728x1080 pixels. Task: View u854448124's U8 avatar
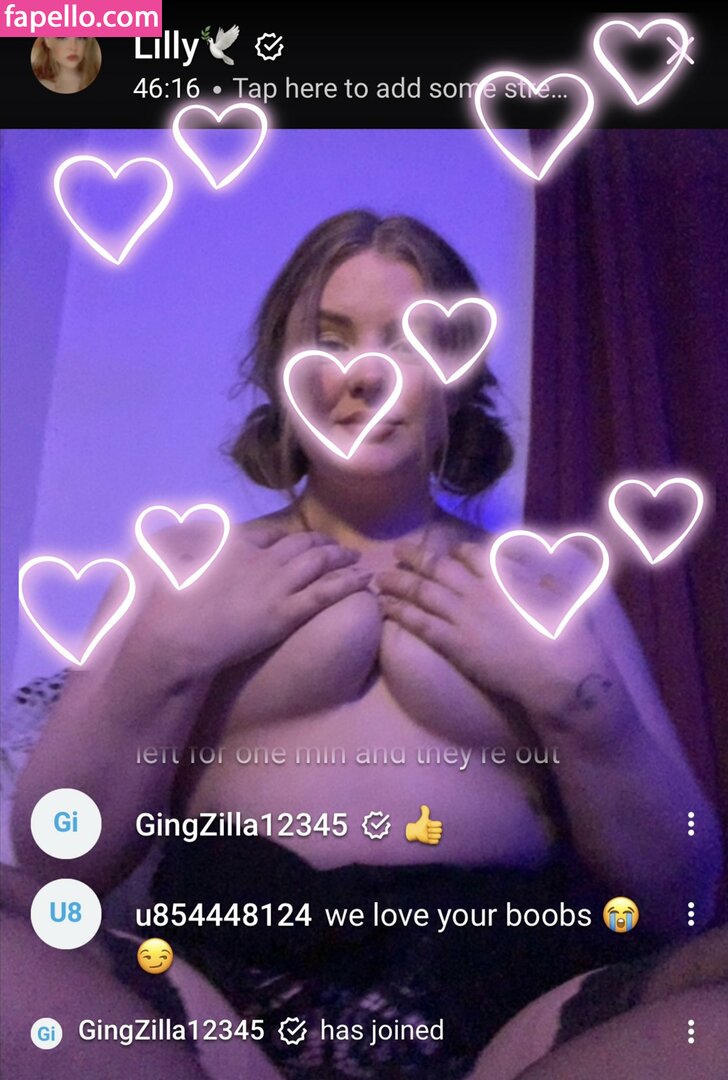click(x=66, y=913)
